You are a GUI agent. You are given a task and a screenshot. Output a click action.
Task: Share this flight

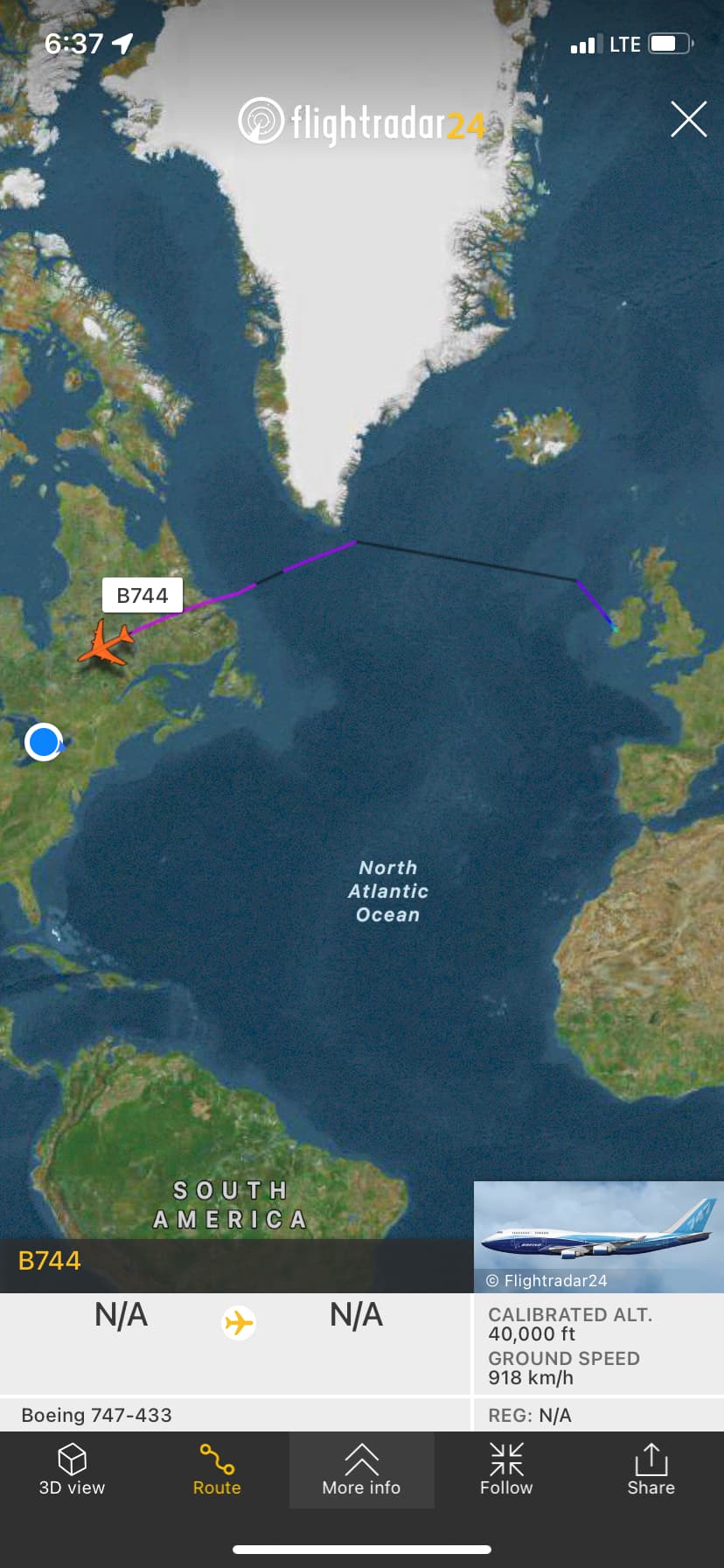[x=651, y=1470]
